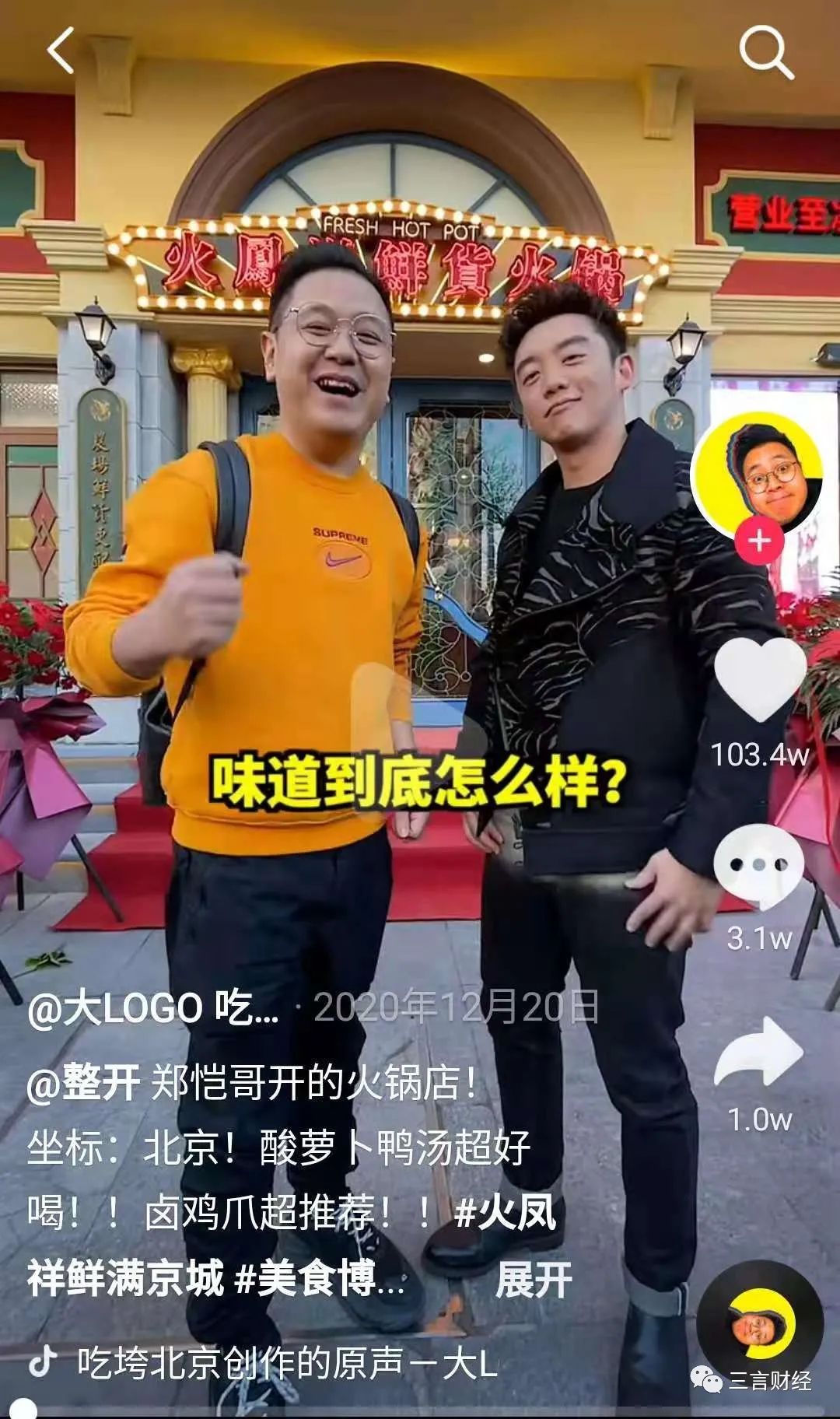Screen dimensions: 840x1419
Task: Follow the creator with the plus button
Action: tap(759, 540)
